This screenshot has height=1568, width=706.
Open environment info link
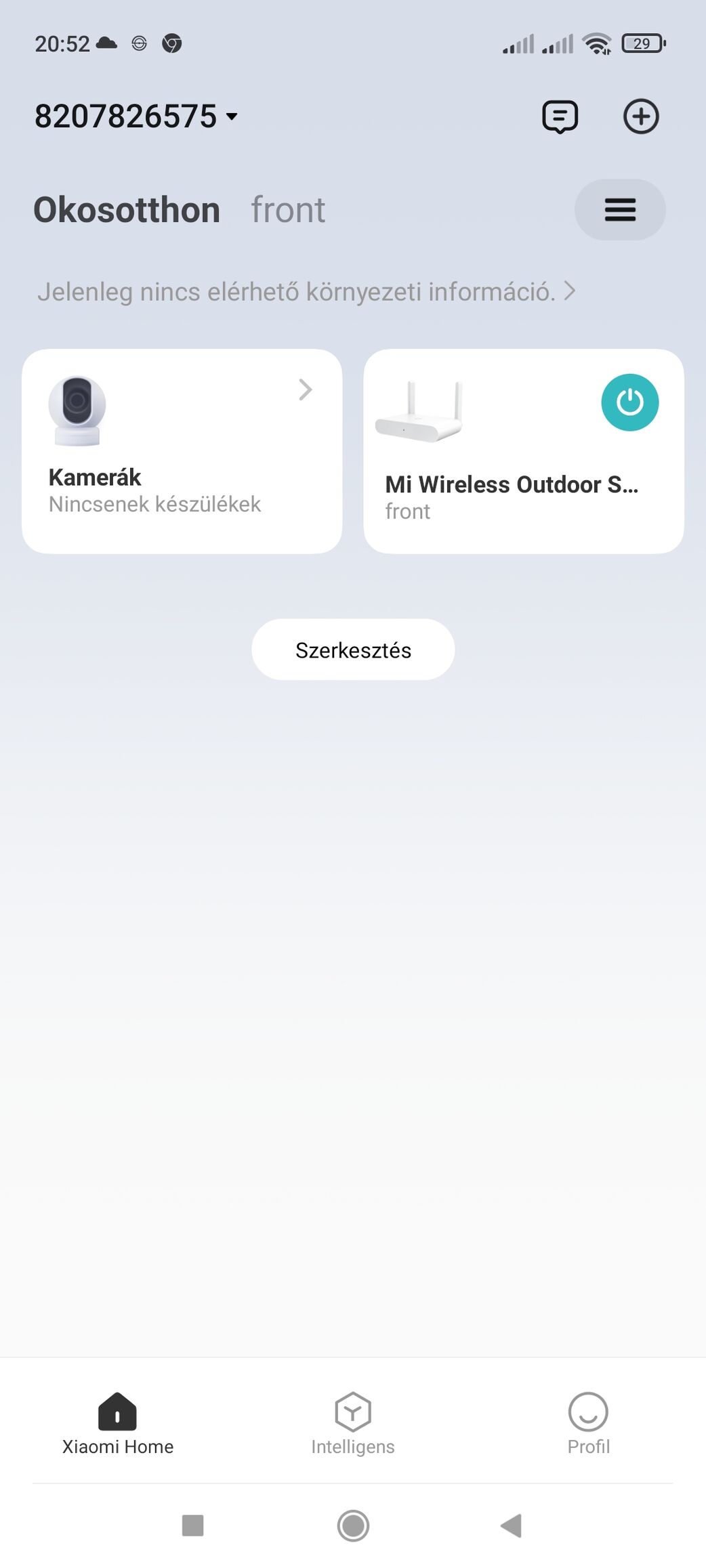tap(306, 292)
